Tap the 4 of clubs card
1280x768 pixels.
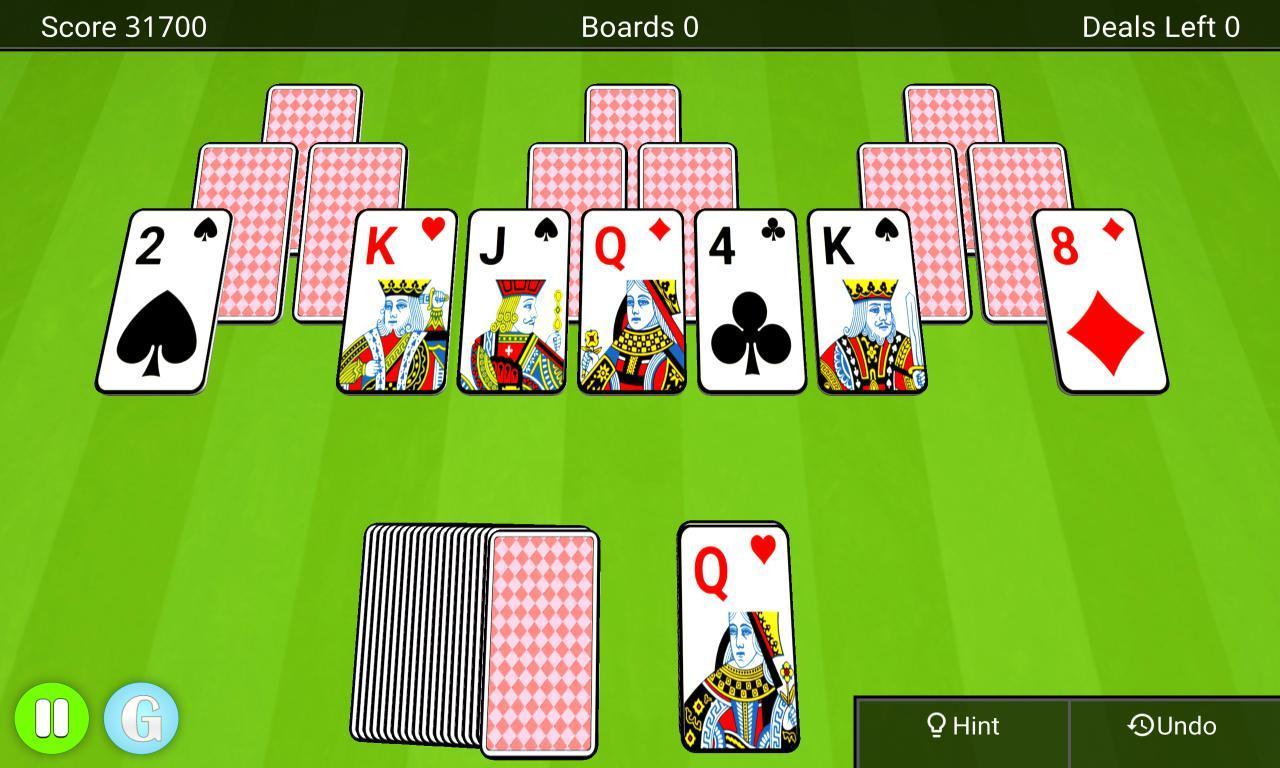[x=751, y=302]
